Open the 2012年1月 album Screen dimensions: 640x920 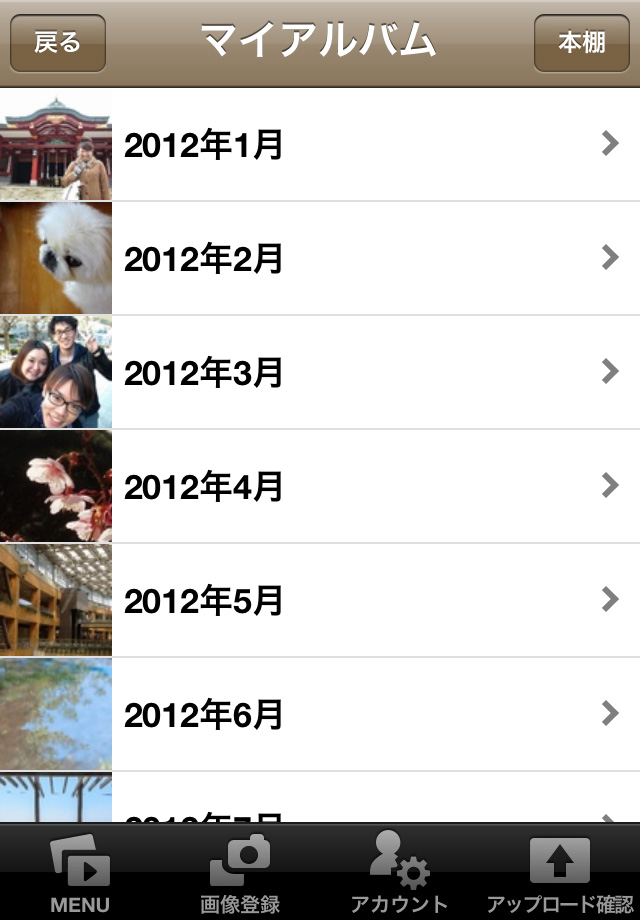[320, 145]
